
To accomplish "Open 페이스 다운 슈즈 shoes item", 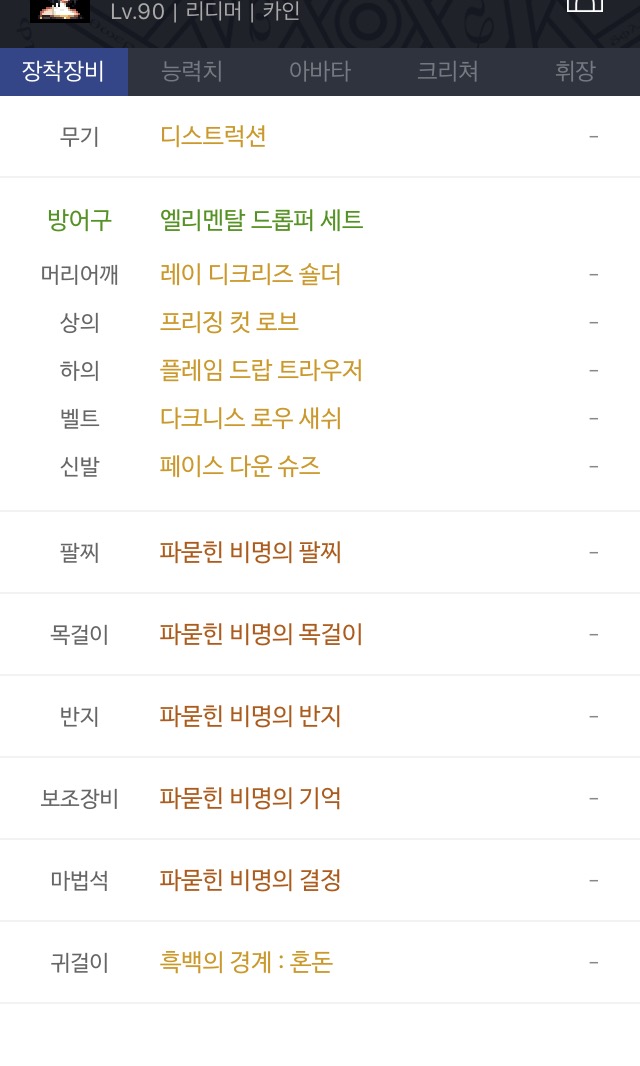I will 240,466.
